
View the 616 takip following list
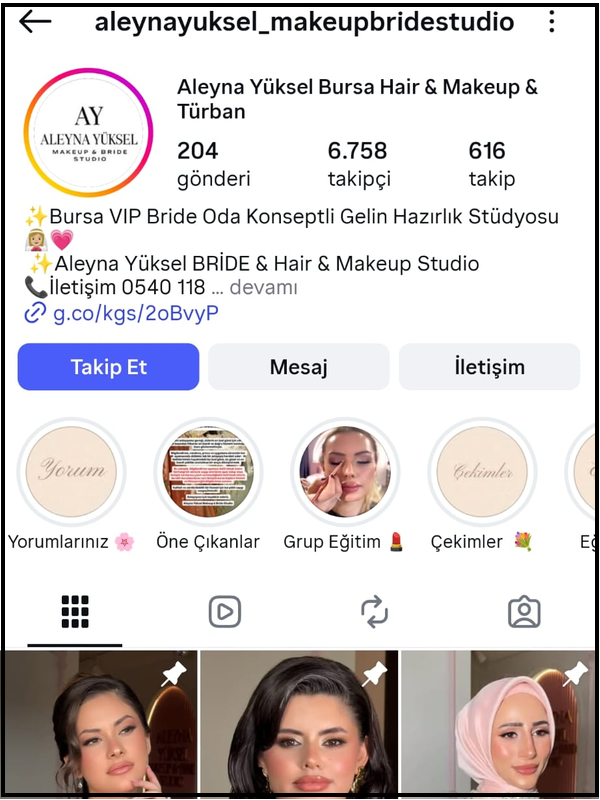(x=490, y=164)
